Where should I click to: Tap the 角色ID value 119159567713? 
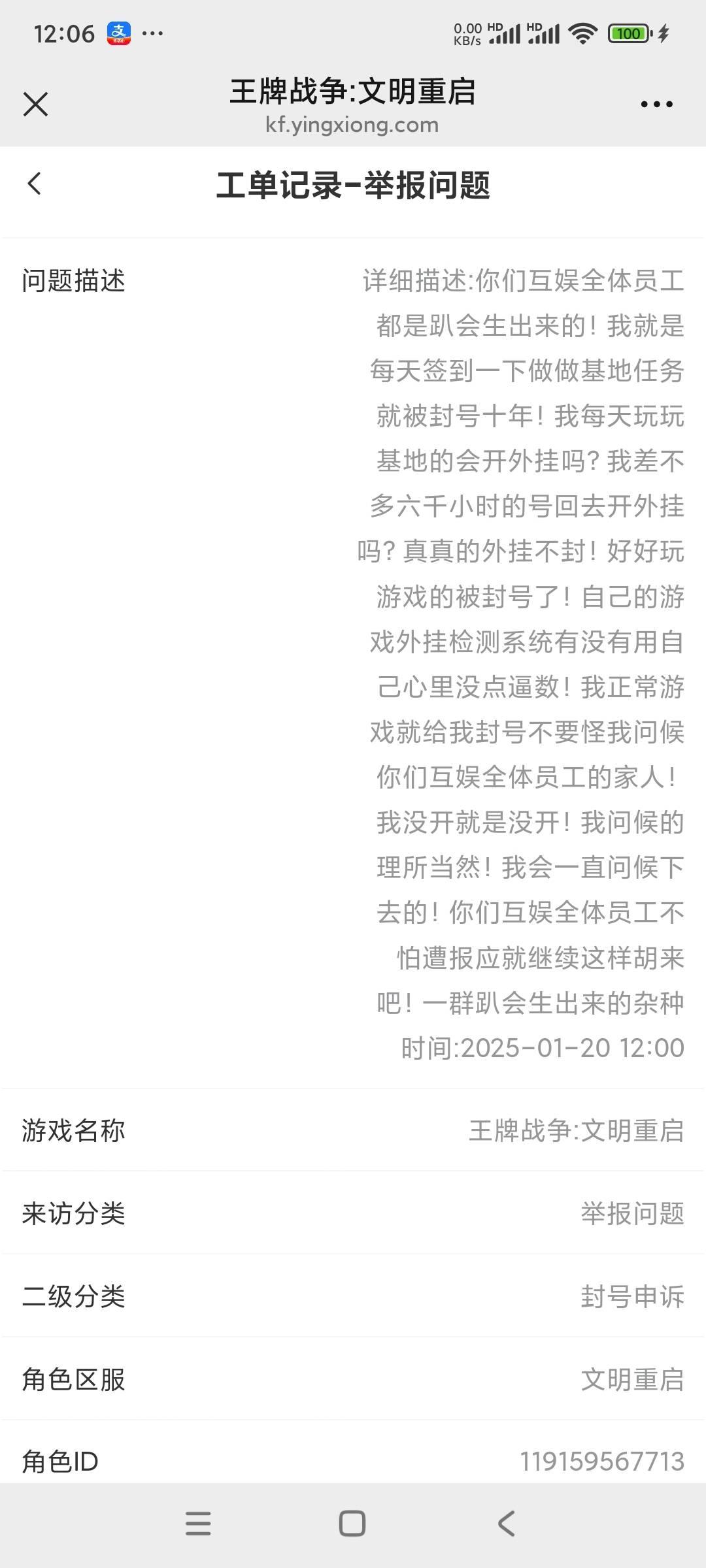601,1462
